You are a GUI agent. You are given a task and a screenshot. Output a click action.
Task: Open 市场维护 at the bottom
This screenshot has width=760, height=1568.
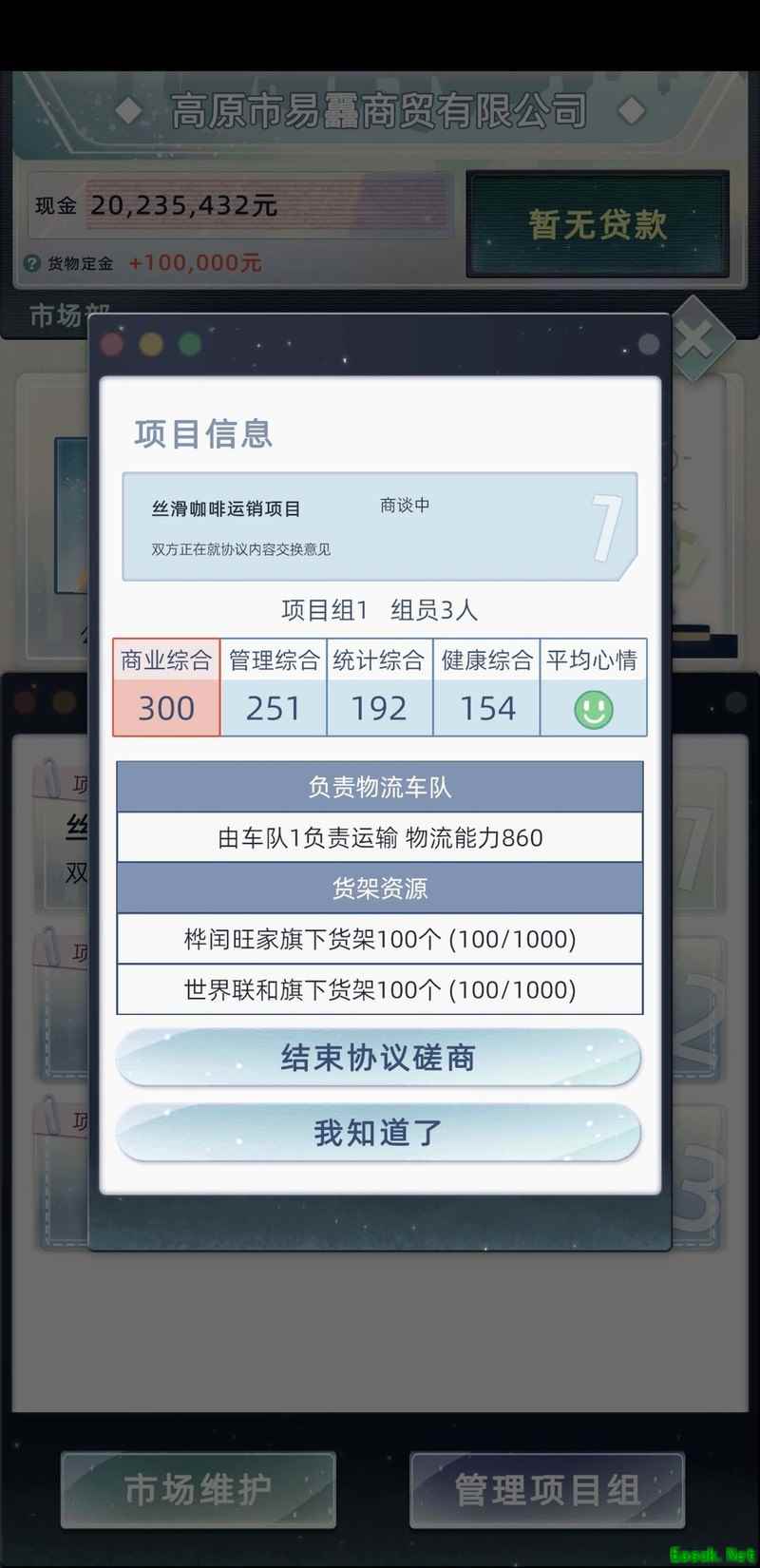click(x=199, y=1489)
